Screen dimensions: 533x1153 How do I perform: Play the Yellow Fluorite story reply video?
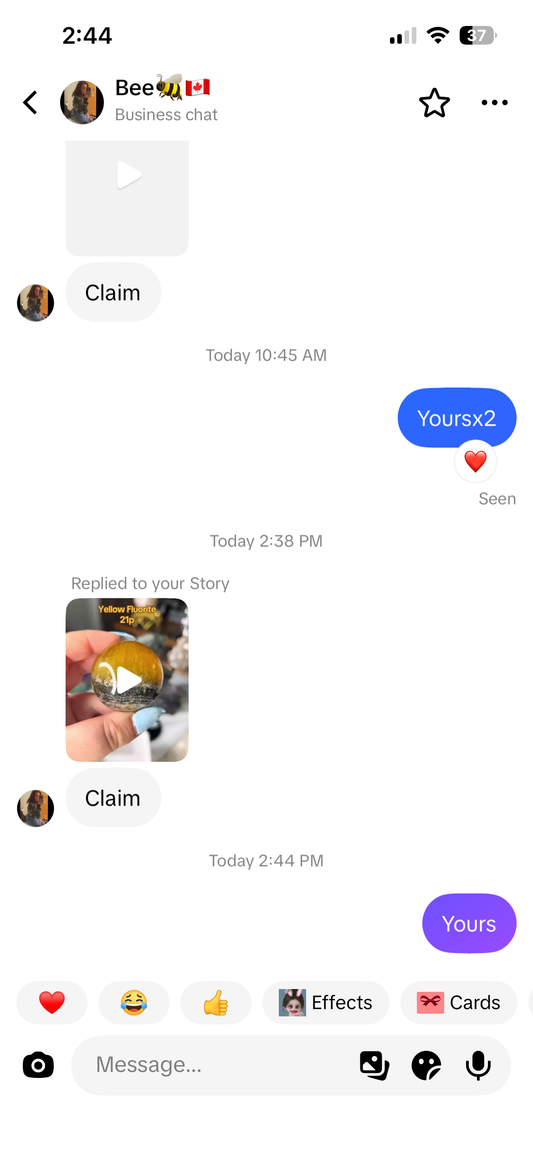tap(127, 680)
